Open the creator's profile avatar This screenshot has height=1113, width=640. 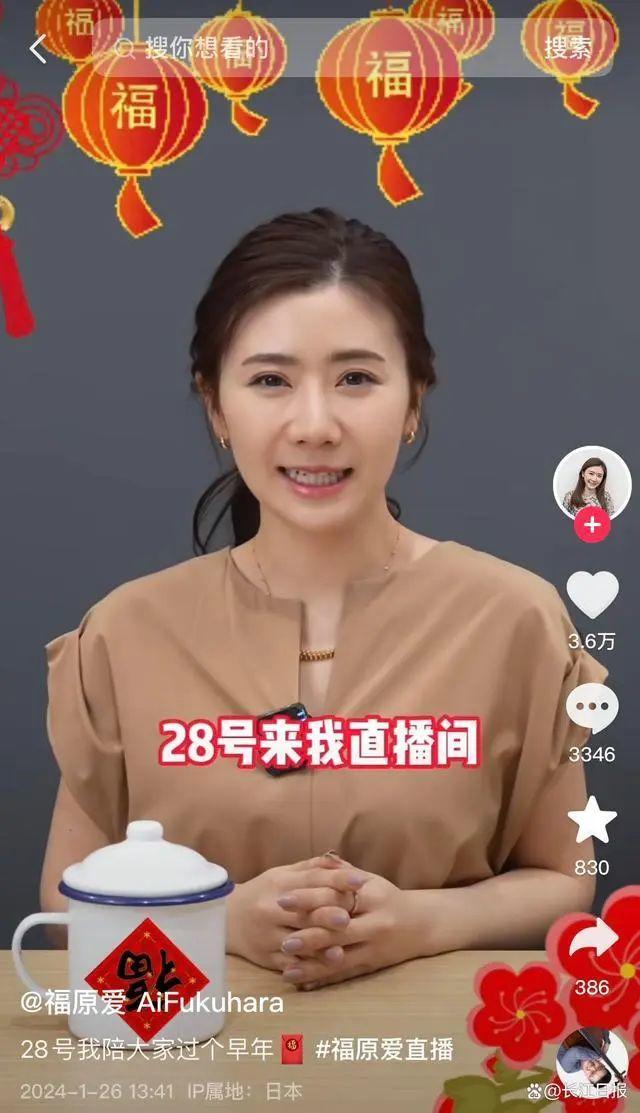pos(592,484)
